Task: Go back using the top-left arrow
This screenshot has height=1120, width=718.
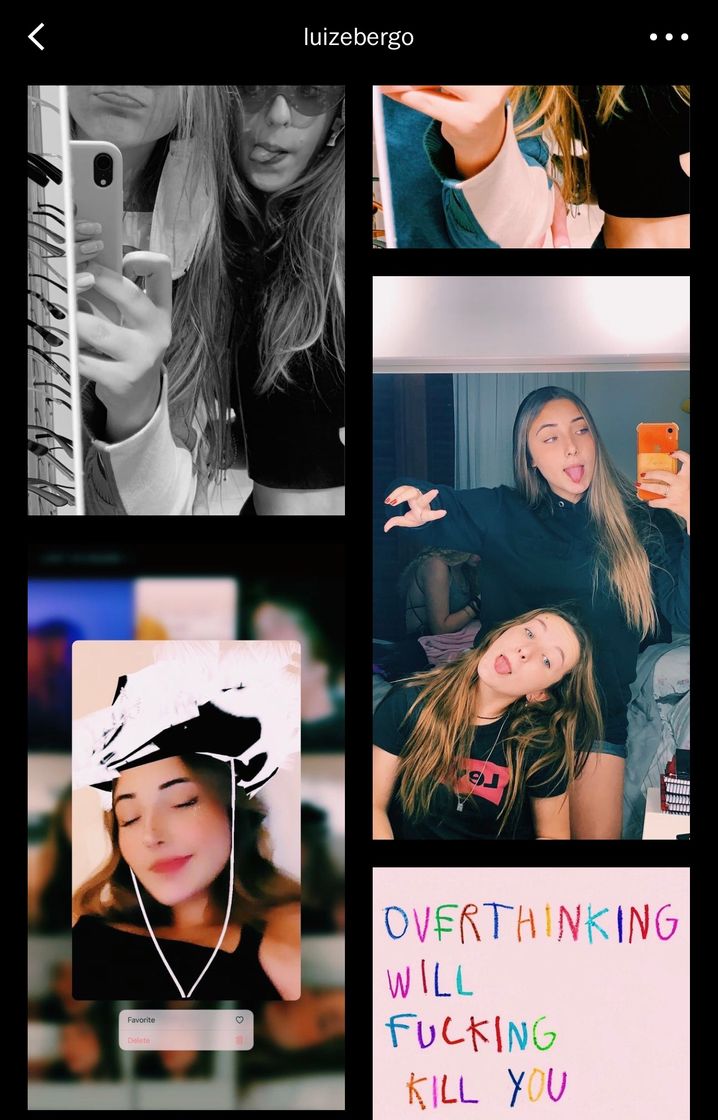Action: pyautogui.click(x=37, y=38)
